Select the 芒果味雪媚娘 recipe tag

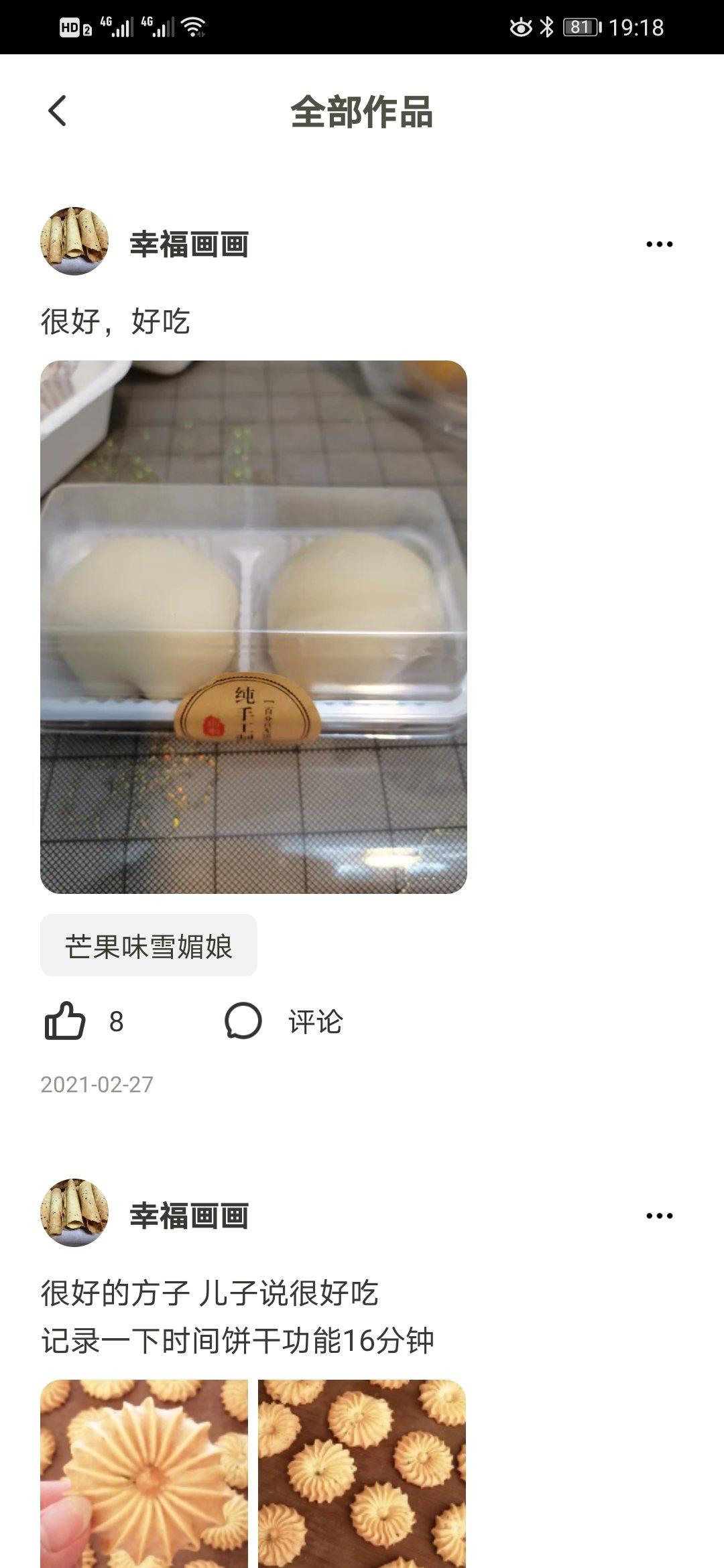click(x=149, y=945)
